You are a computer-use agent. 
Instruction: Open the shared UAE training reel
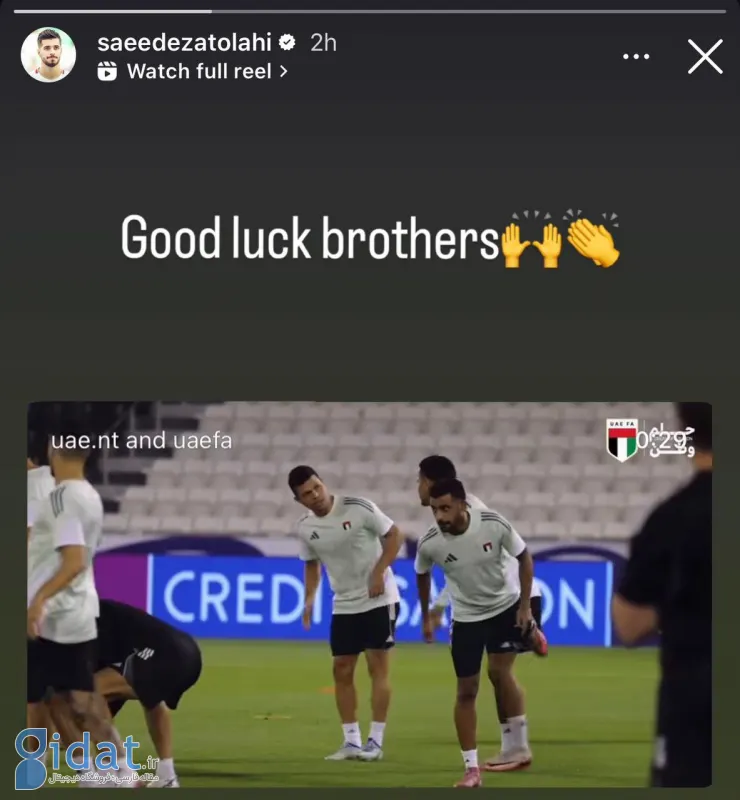[369, 594]
